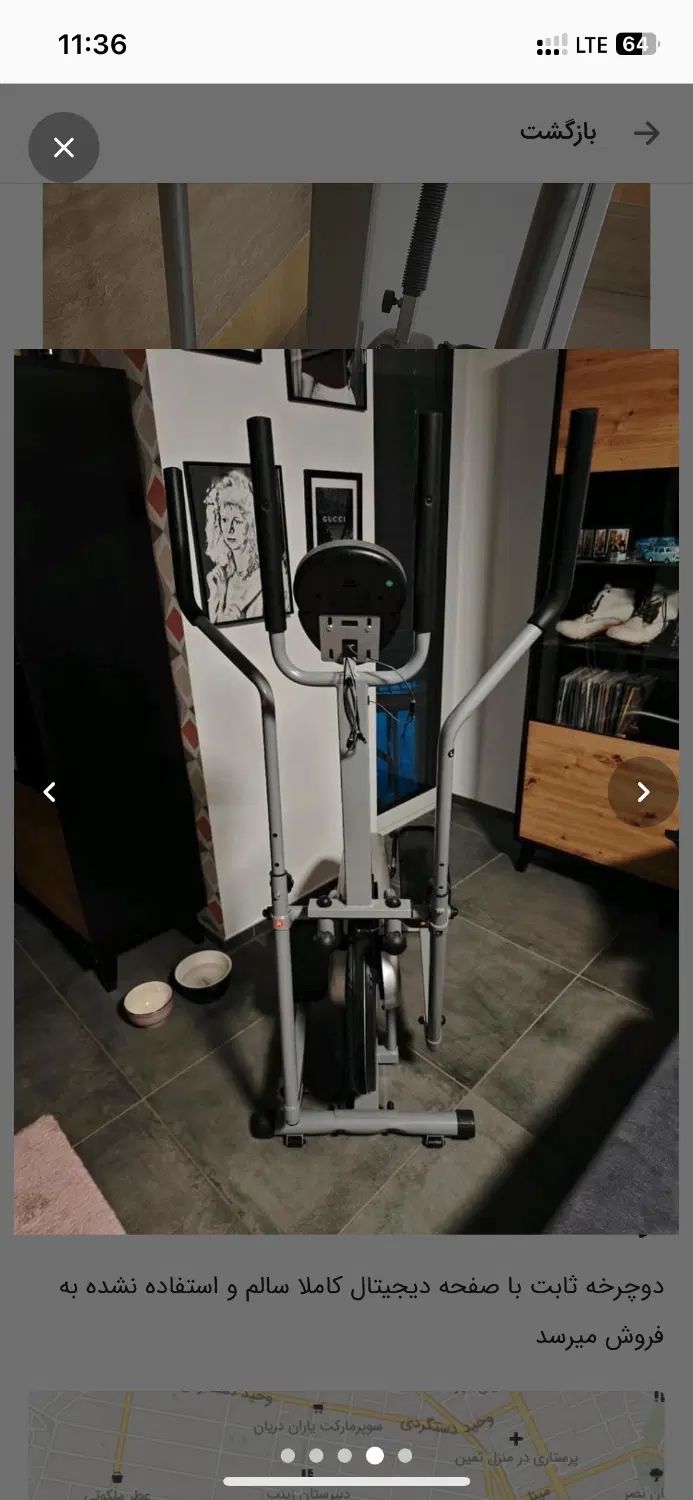The image size is (693, 1500).
Task: Go back using the بازگشت arrow
Action: (646, 134)
